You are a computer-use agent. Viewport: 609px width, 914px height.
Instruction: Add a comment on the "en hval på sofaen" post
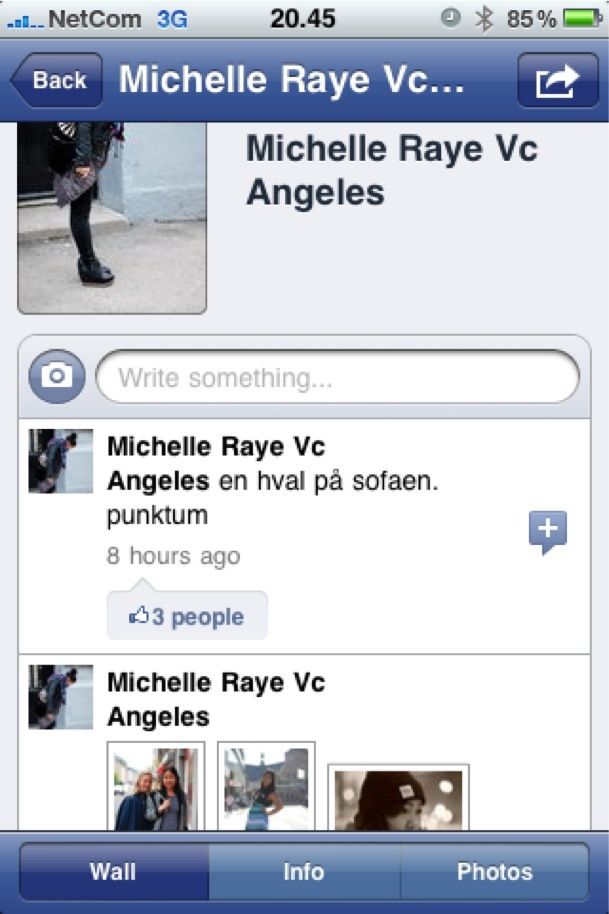547,532
